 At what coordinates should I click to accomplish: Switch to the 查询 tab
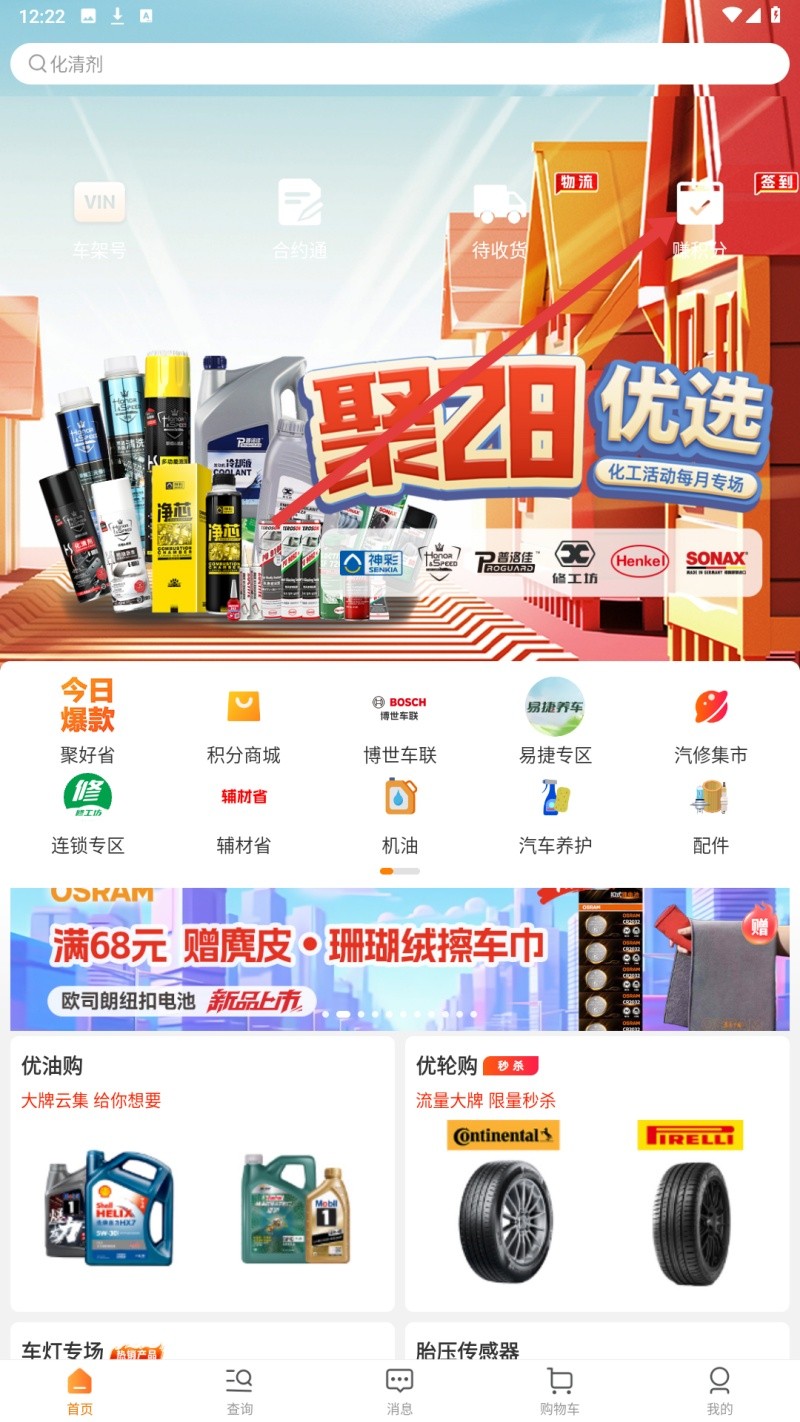(240, 1391)
